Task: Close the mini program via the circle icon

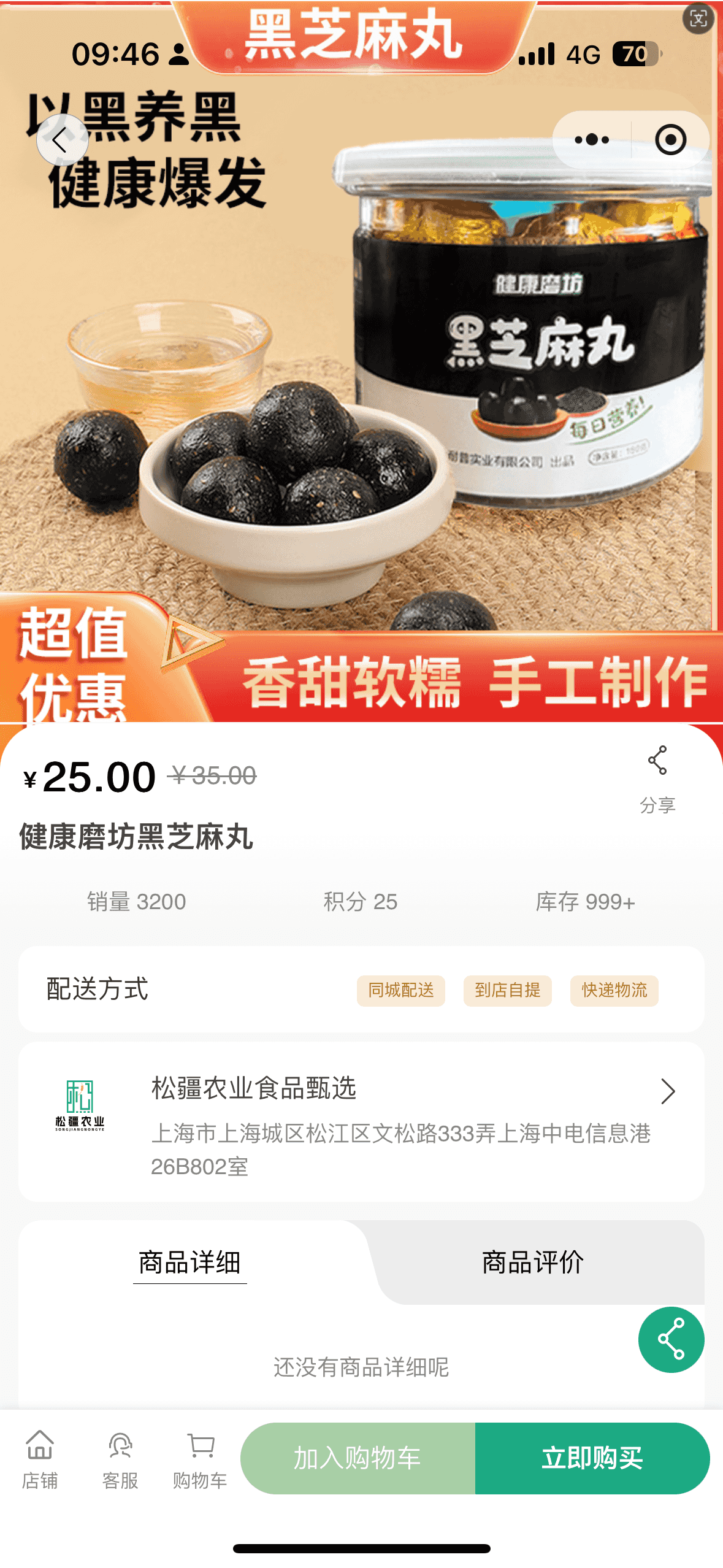Action: [670, 140]
